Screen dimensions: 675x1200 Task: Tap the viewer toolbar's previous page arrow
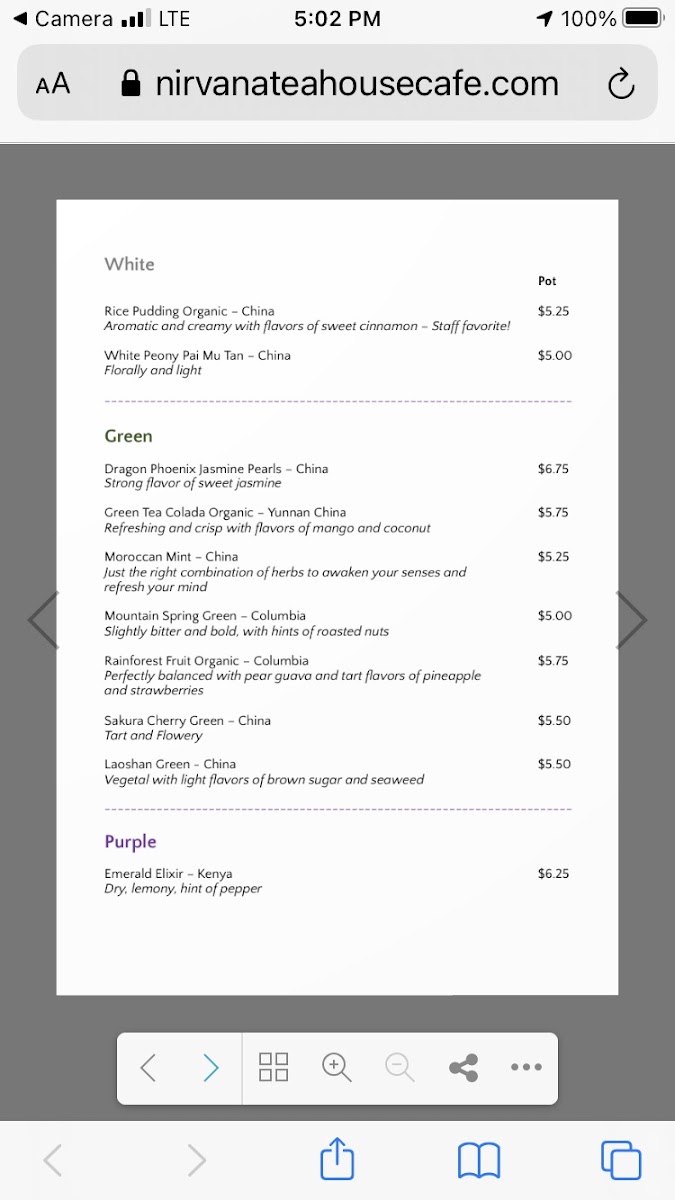(148, 1068)
